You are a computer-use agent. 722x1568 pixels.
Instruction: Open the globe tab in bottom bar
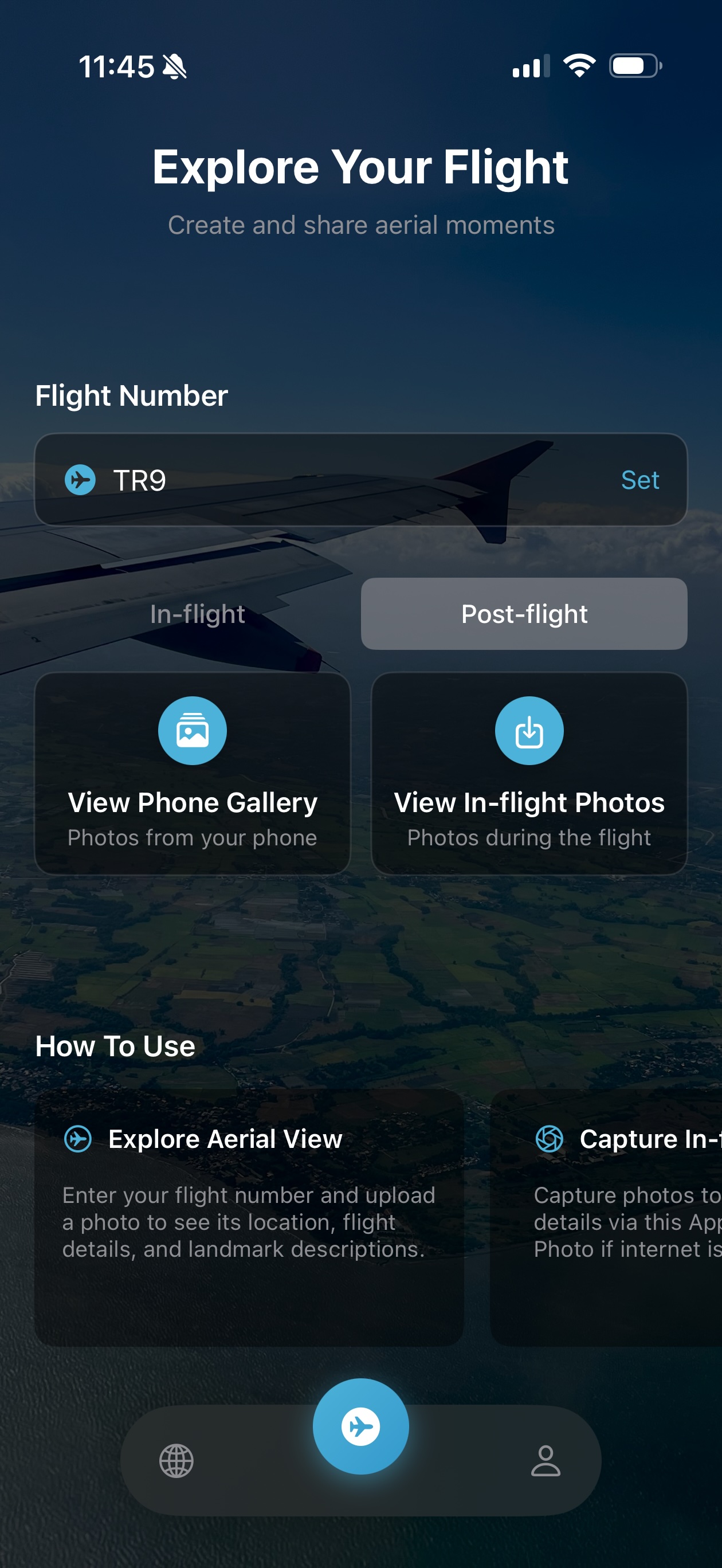point(176,1461)
